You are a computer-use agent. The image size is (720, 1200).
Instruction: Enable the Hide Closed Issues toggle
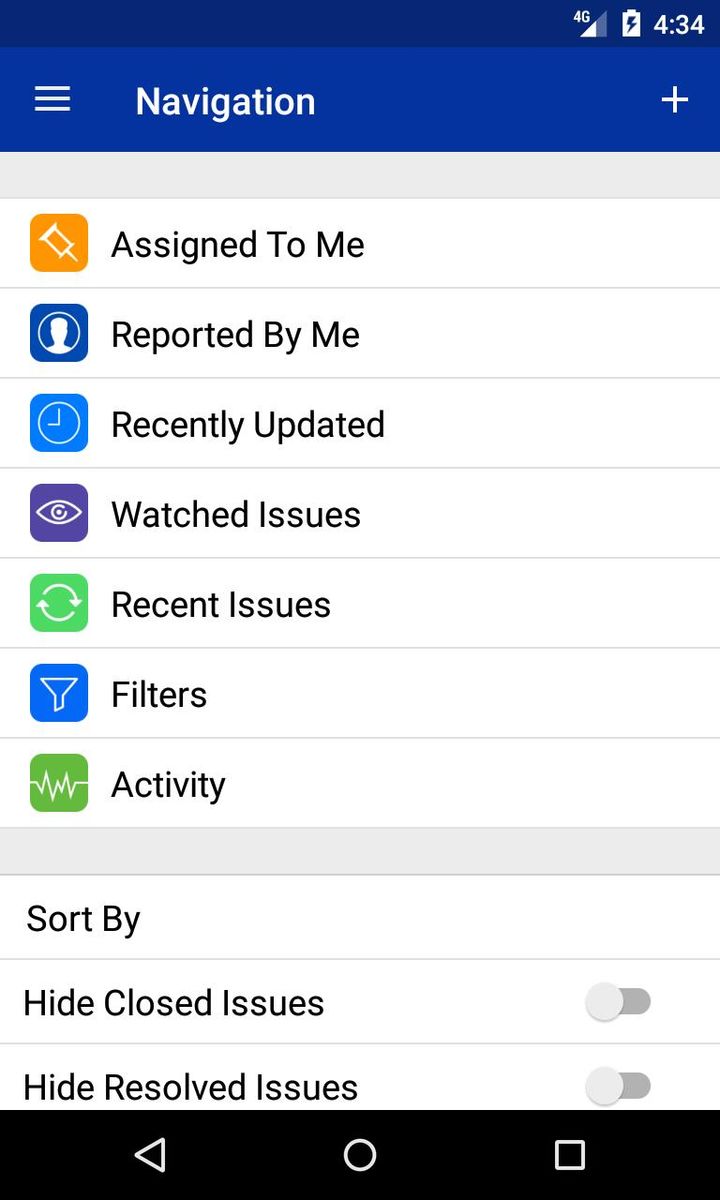pyautogui.click(x=620, y=1001)
